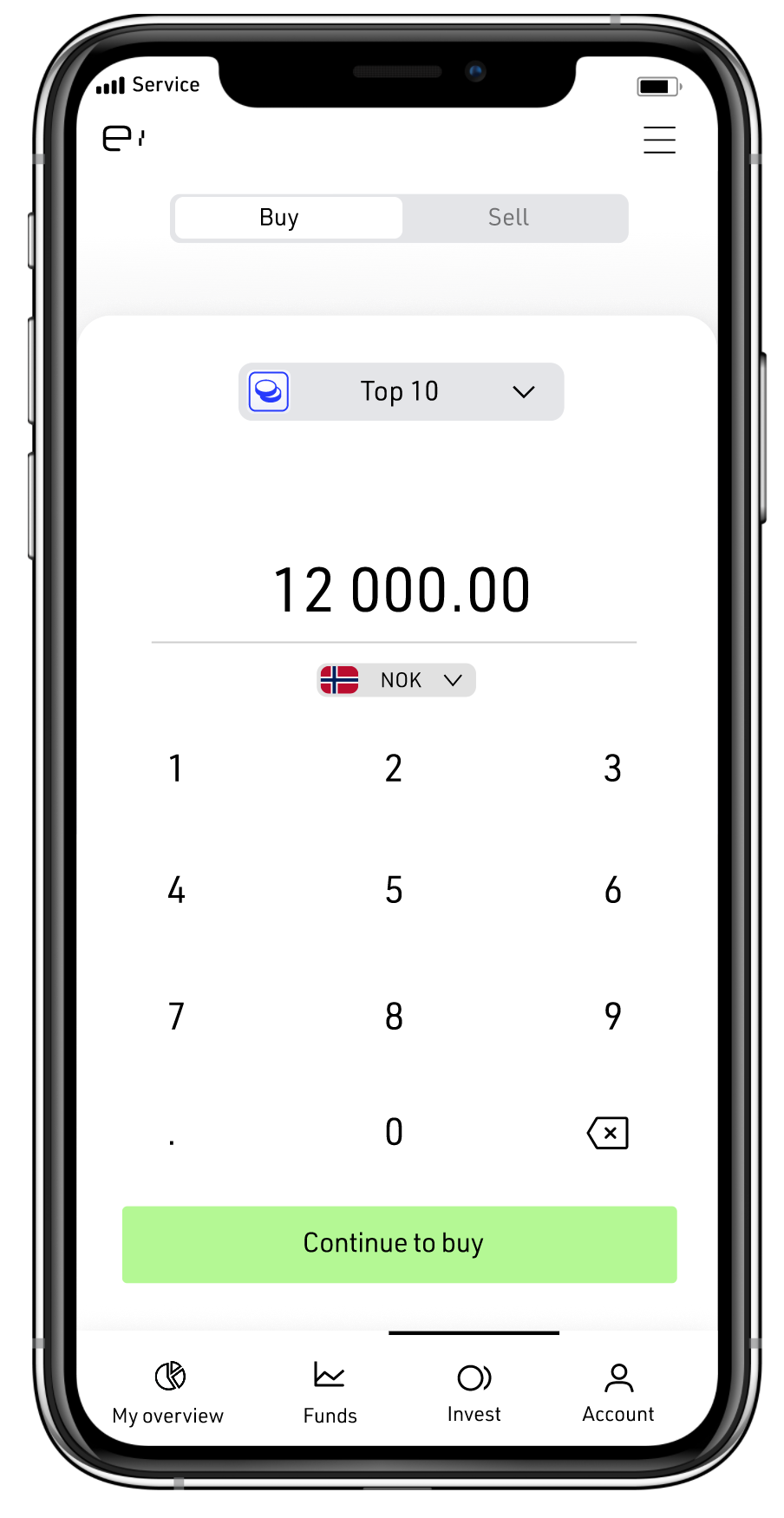The height and width of the screenshot is (1518, 784).
Task: Switch to the Invest tab
Action: (x=474, y=1393)
